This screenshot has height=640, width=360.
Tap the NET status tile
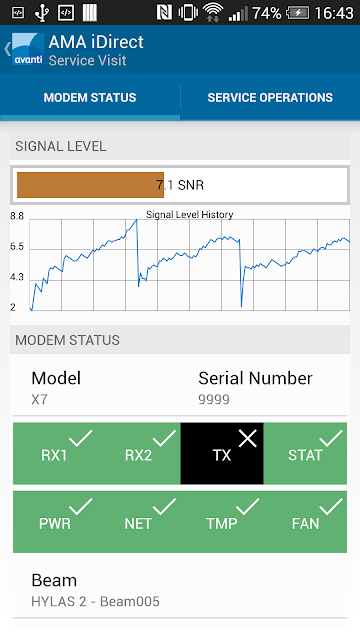pos(138,522)
